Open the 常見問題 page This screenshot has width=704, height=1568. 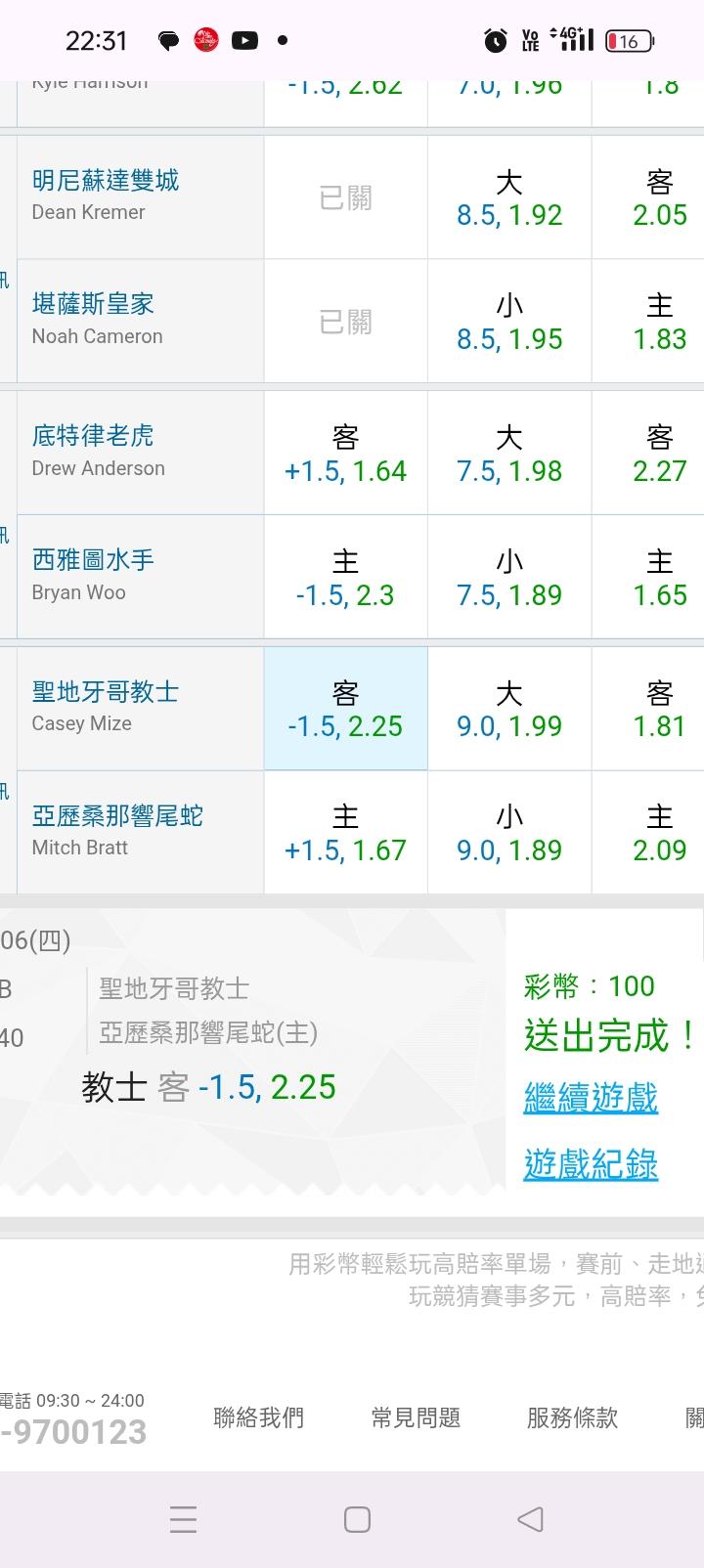[416, 1417]
